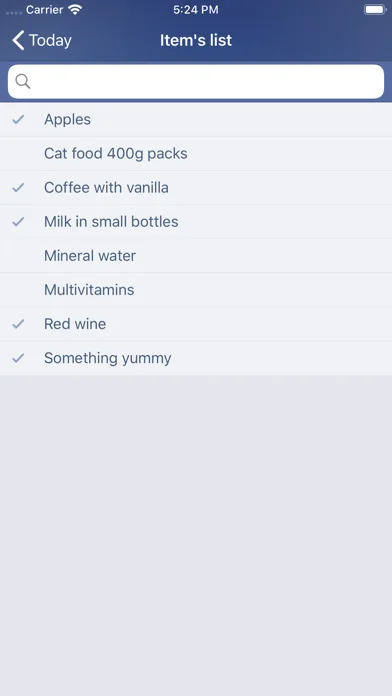The height and width of the screenshot is (696, 392).
Task: Select Cat food 400g packs
Action: coord(196,154)
